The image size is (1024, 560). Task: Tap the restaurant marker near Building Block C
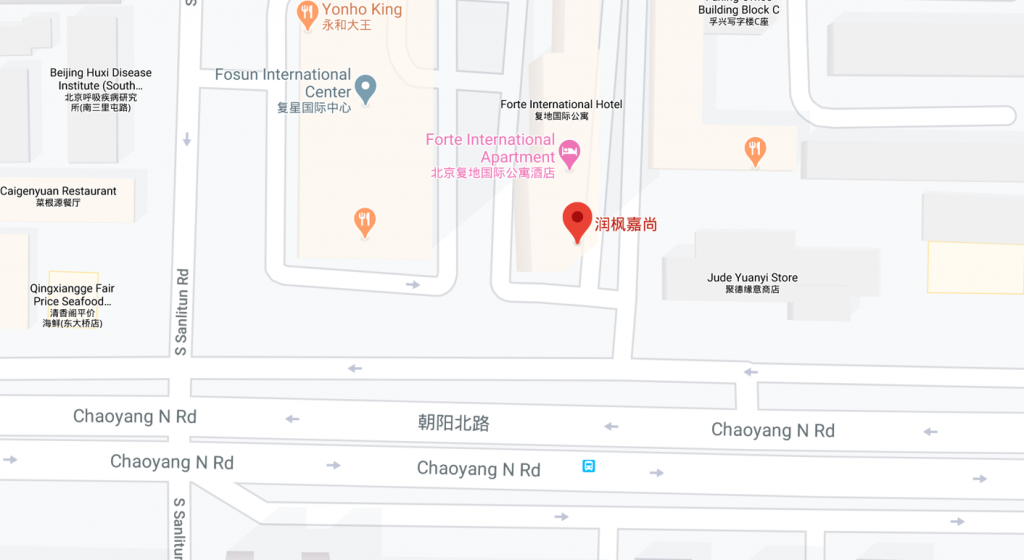756,151
